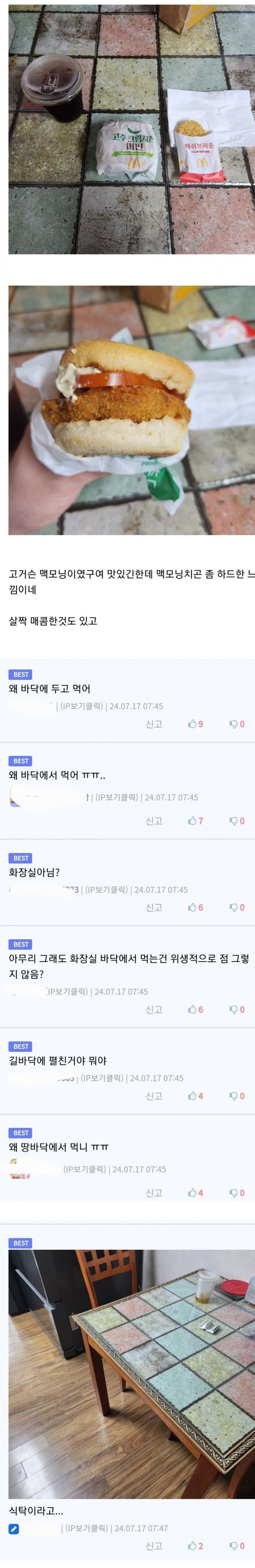Image resolution: width=255 pixels, height=1568 pixels.
Task: Report the '식탁이라고...' reply
Action: (x=154, y=1545)
